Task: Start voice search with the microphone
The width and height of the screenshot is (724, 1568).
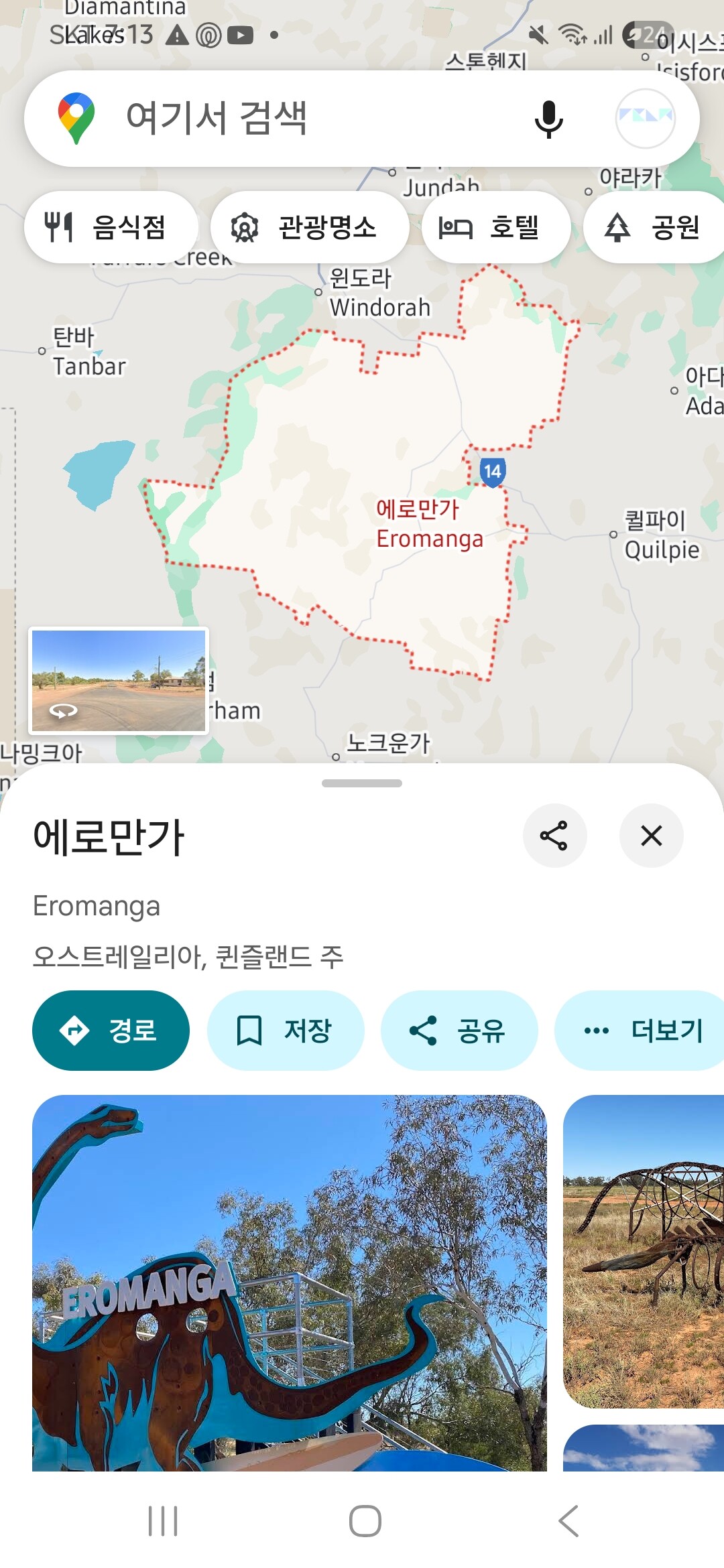Action: pyautogui.click(x=548, y=119)
